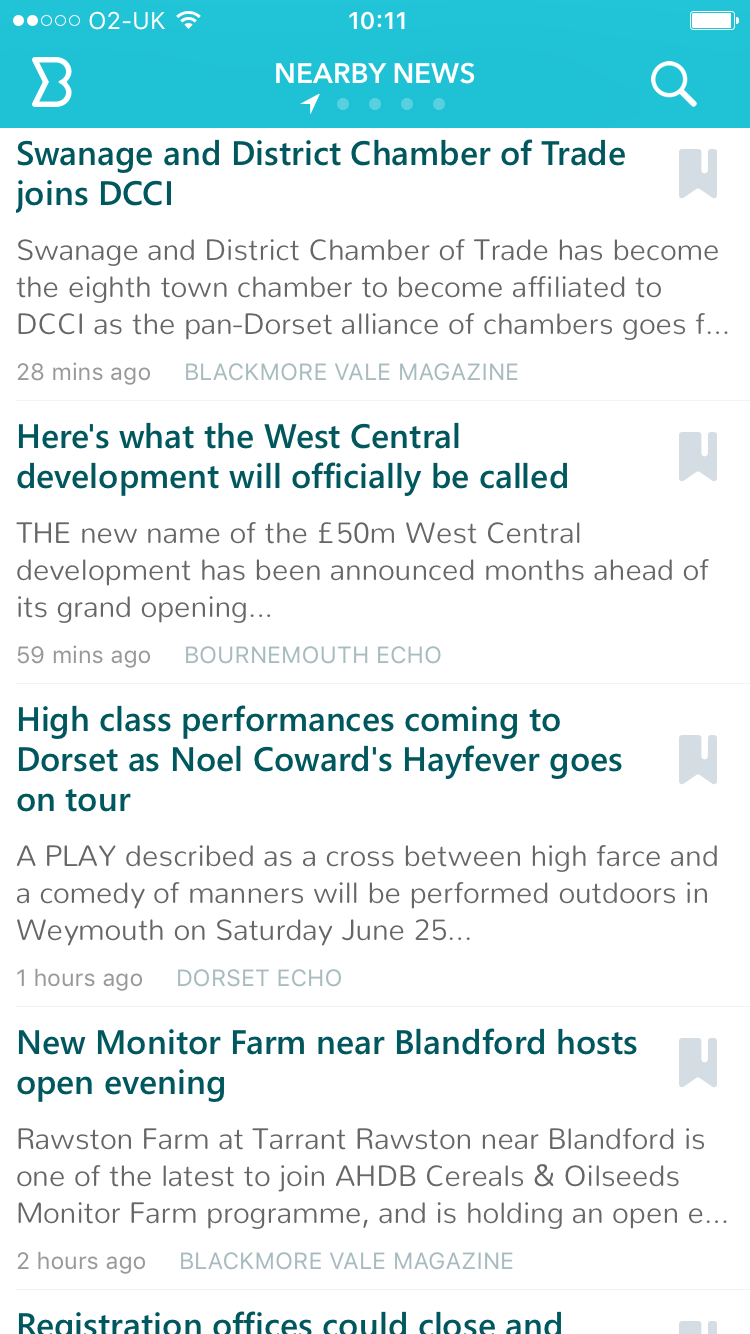View the New Monitor Farm open evening article
750x1334 pixels.
(327, 1063)
